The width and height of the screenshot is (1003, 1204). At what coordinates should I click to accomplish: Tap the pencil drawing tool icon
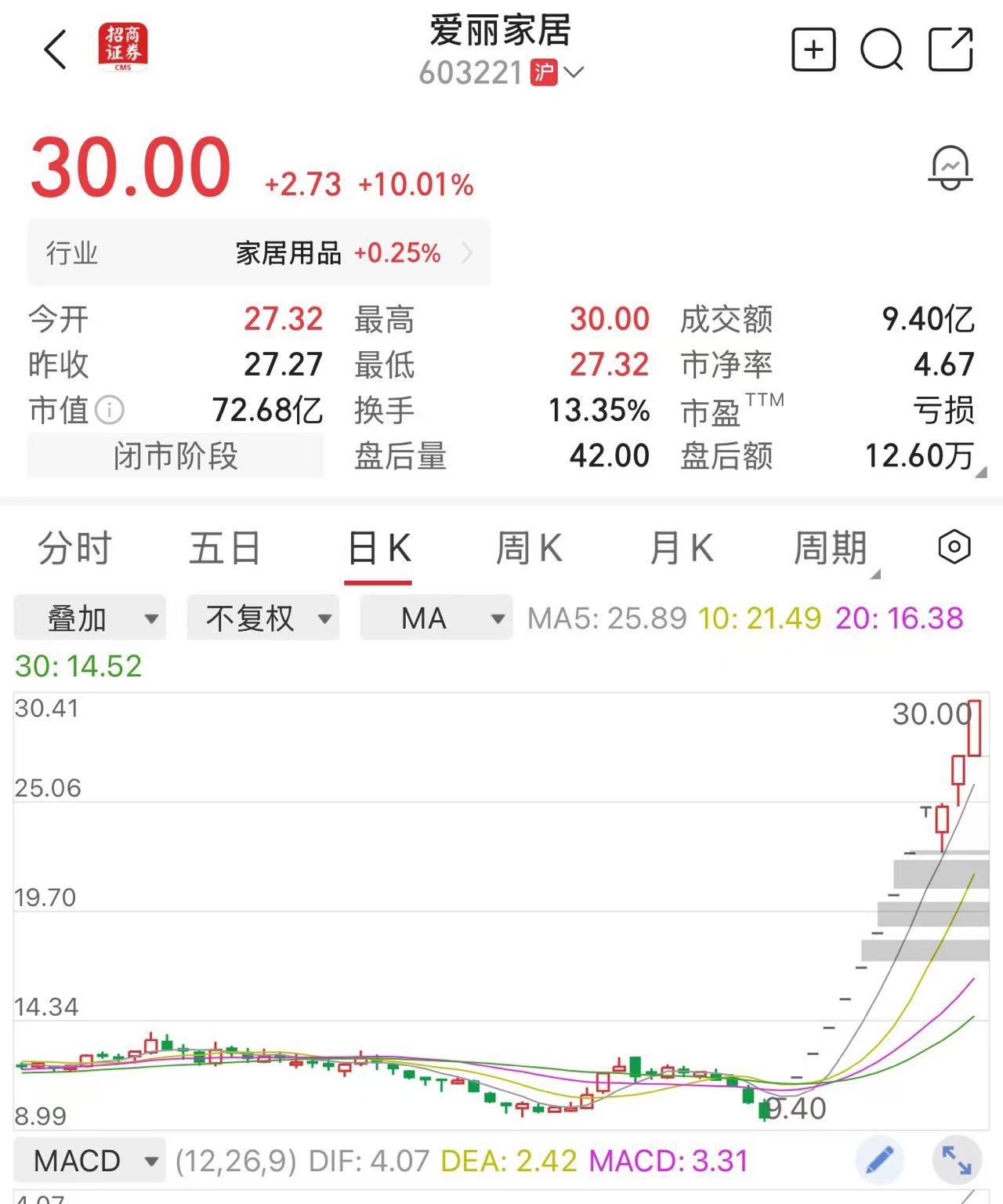coord(880,1160)
